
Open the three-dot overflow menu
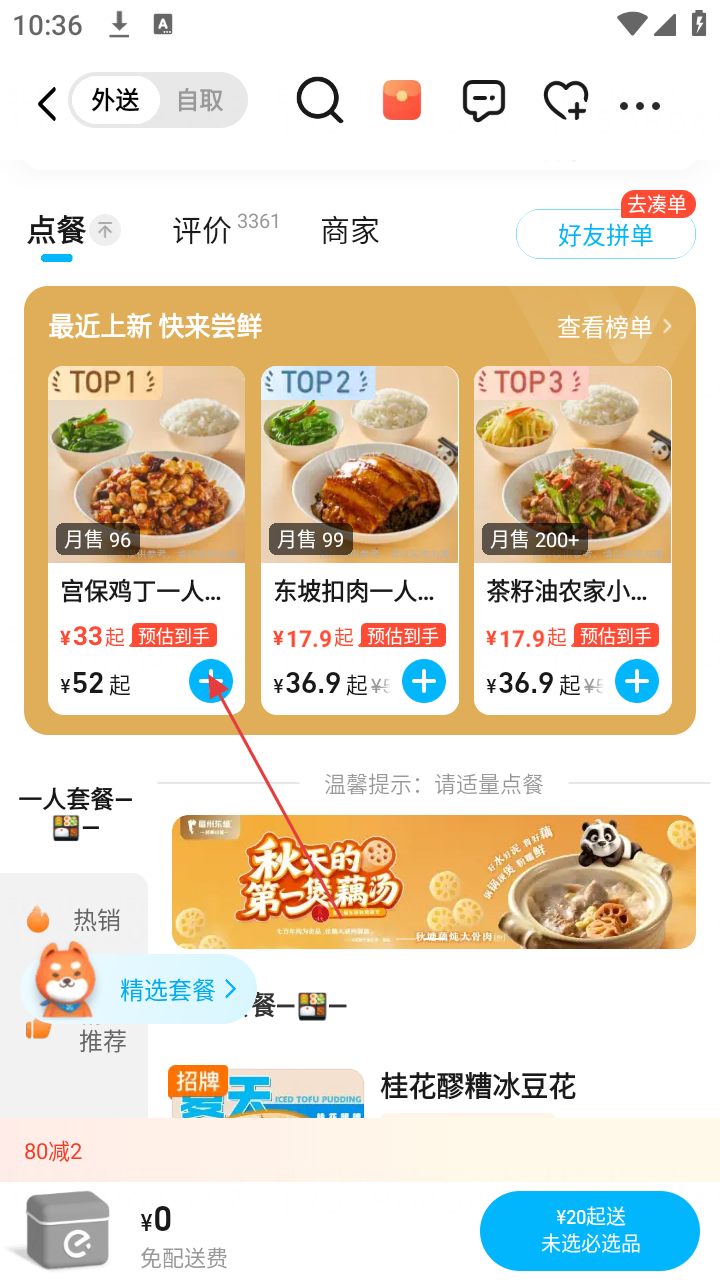[x=640, y=105]
